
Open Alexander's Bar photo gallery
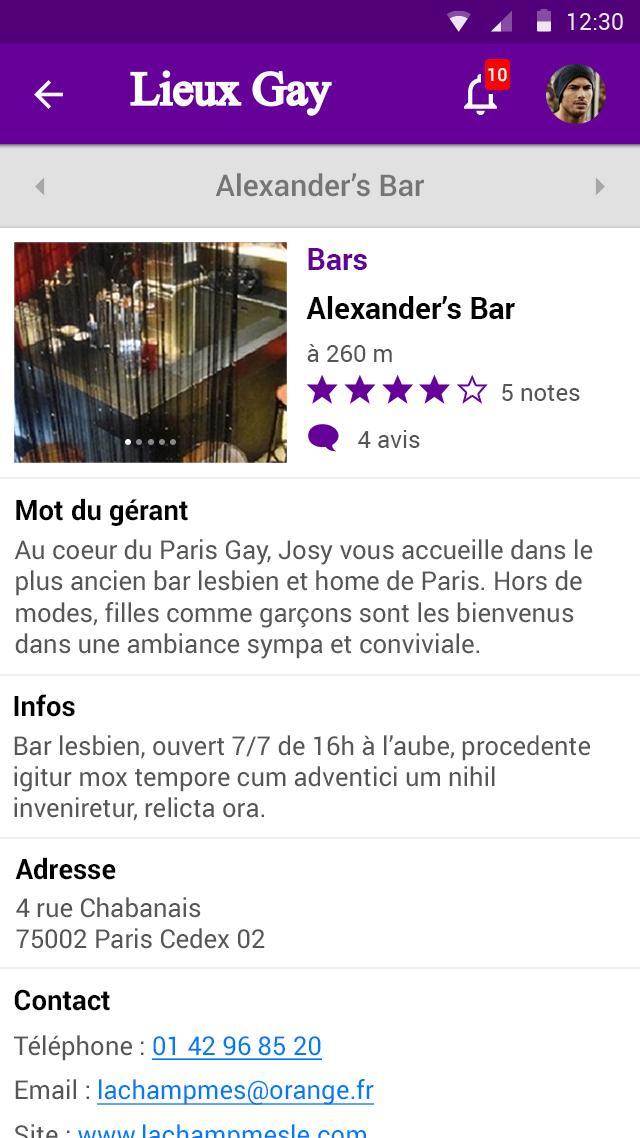pos(150,352)
